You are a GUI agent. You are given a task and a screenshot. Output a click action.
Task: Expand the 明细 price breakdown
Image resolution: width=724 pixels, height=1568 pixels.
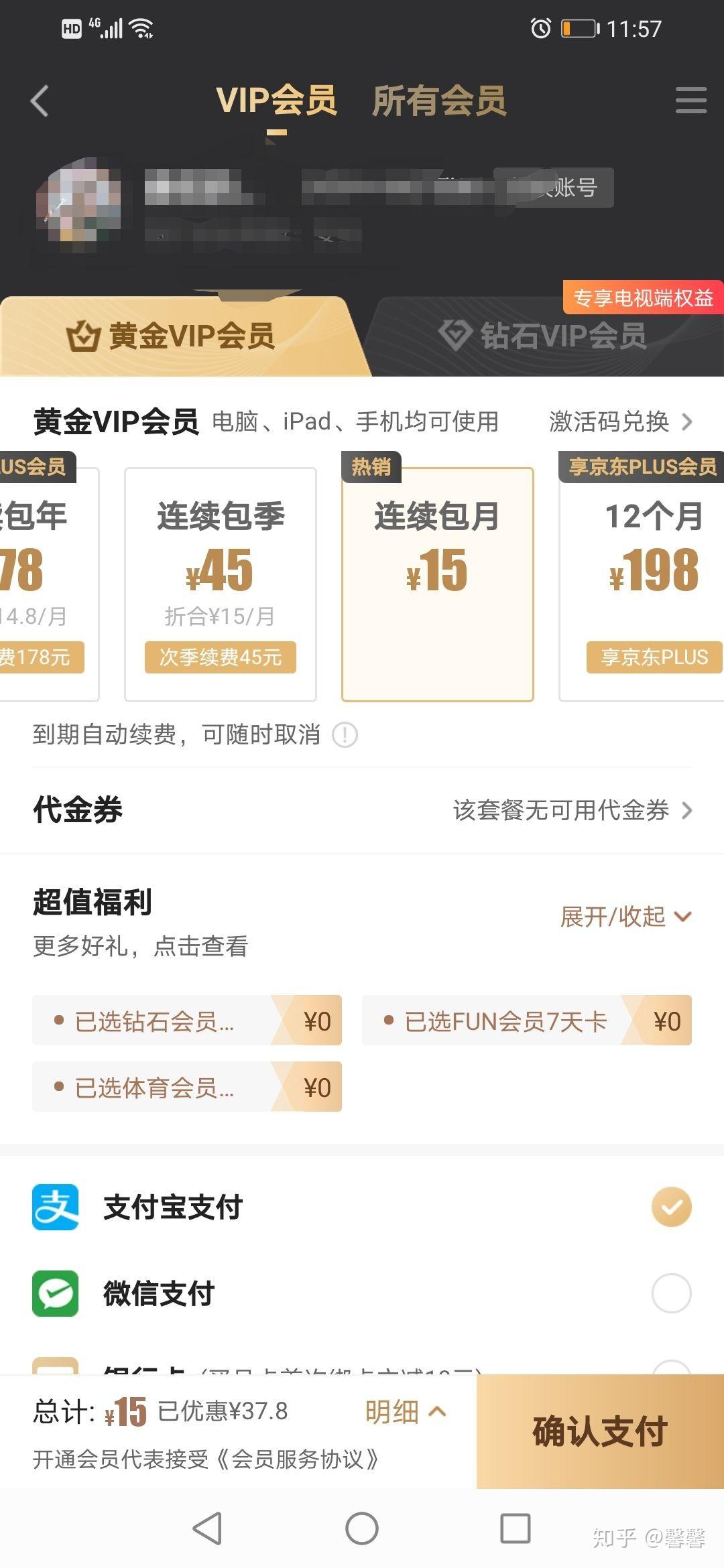tap(405, 1412)
